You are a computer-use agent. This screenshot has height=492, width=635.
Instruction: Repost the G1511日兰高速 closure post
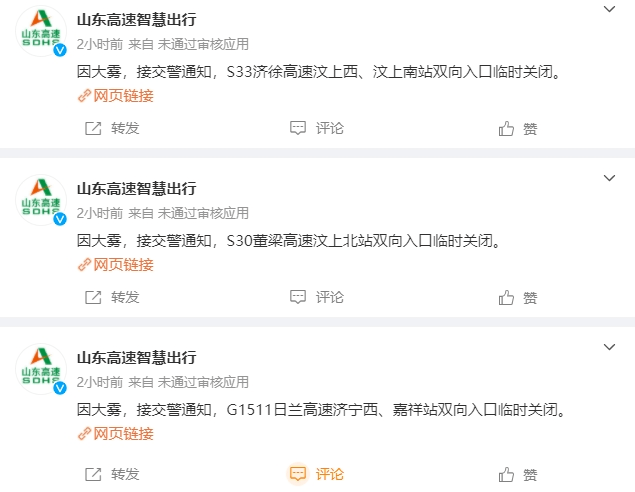[112, 474]
